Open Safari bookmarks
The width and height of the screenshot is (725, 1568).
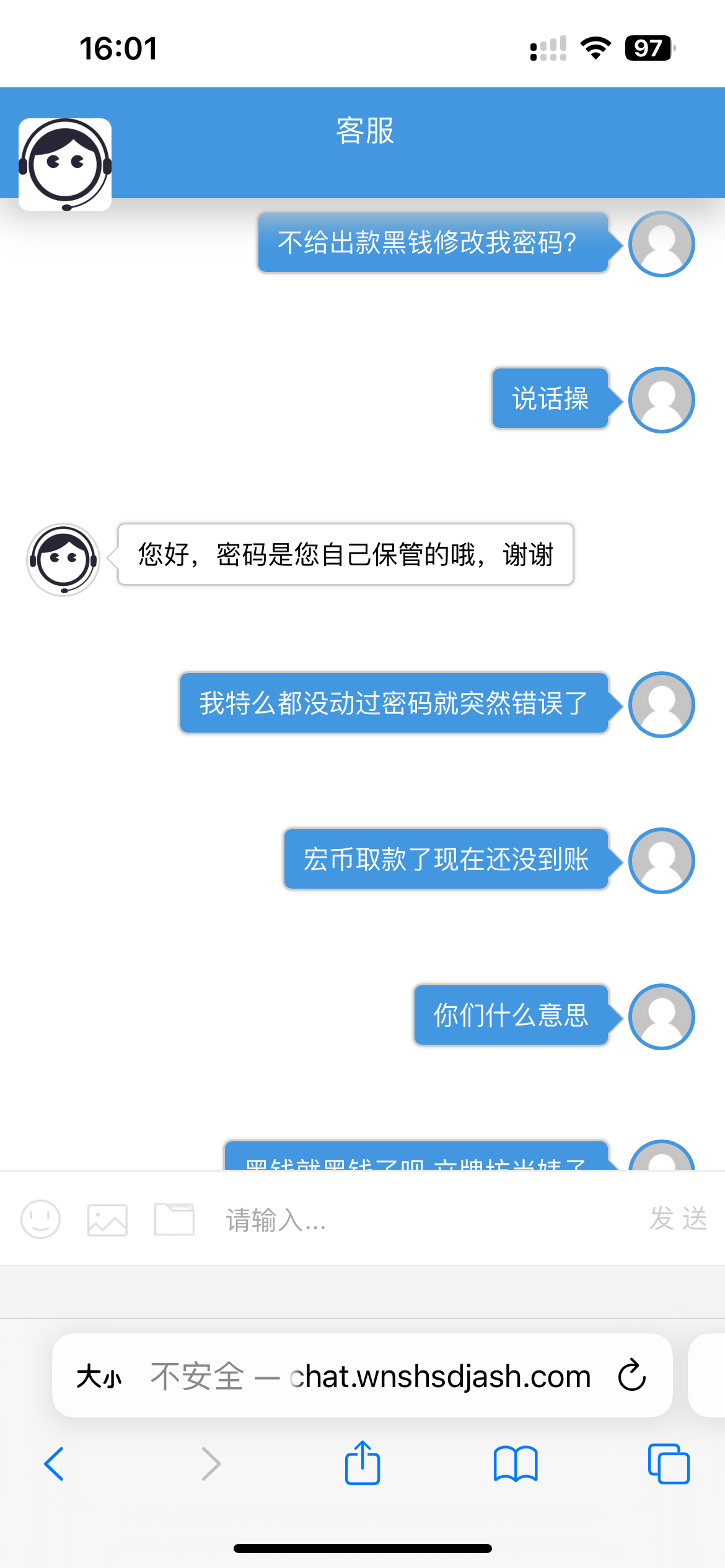click(516, 1464)
